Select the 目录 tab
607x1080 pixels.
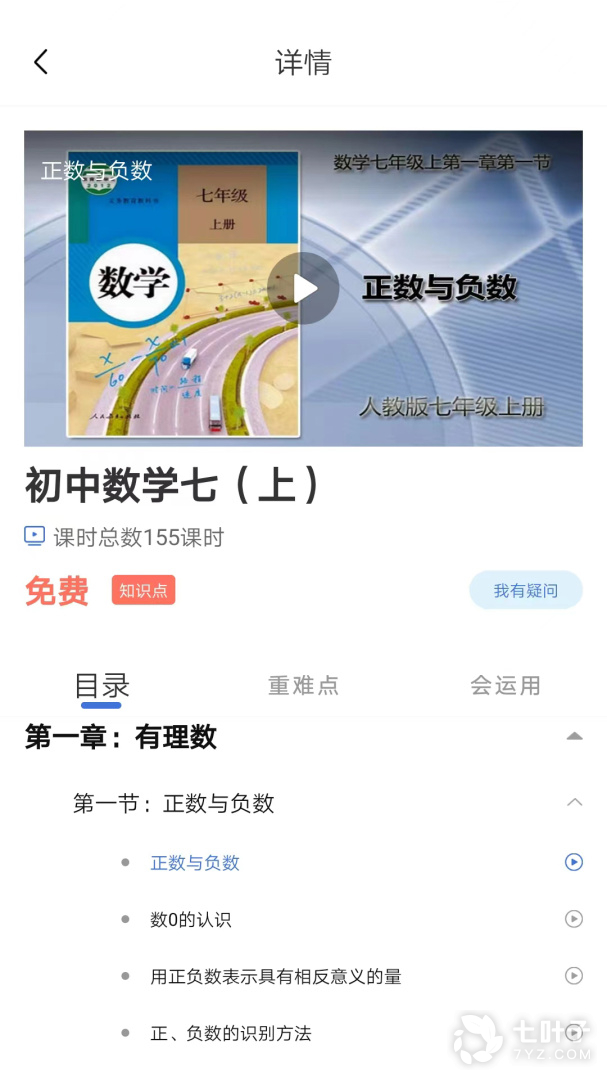tap(102, 685)
